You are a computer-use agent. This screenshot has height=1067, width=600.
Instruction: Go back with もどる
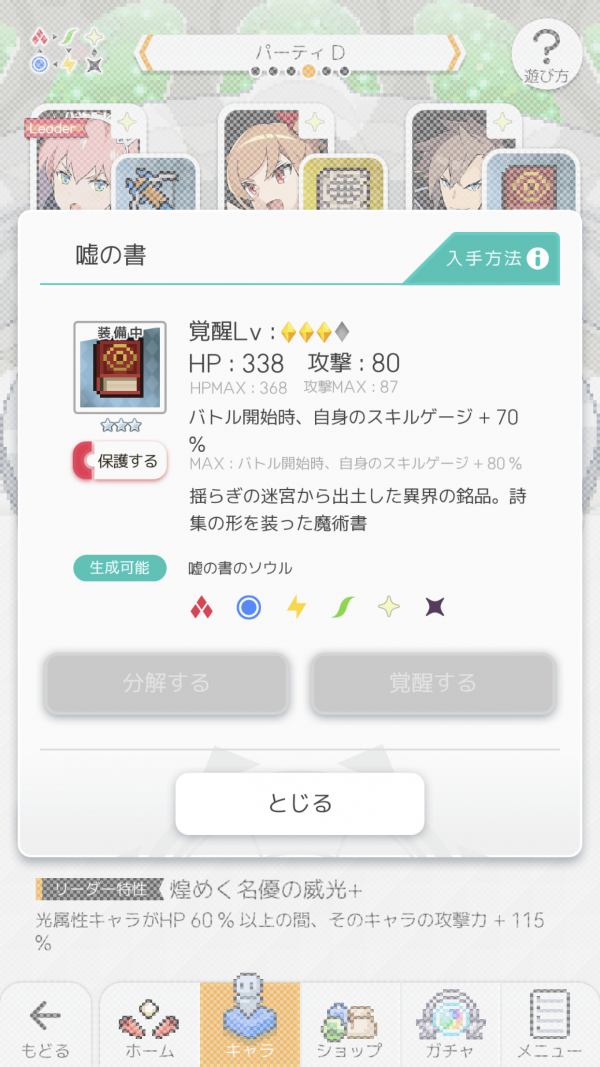coord(45,1028)
